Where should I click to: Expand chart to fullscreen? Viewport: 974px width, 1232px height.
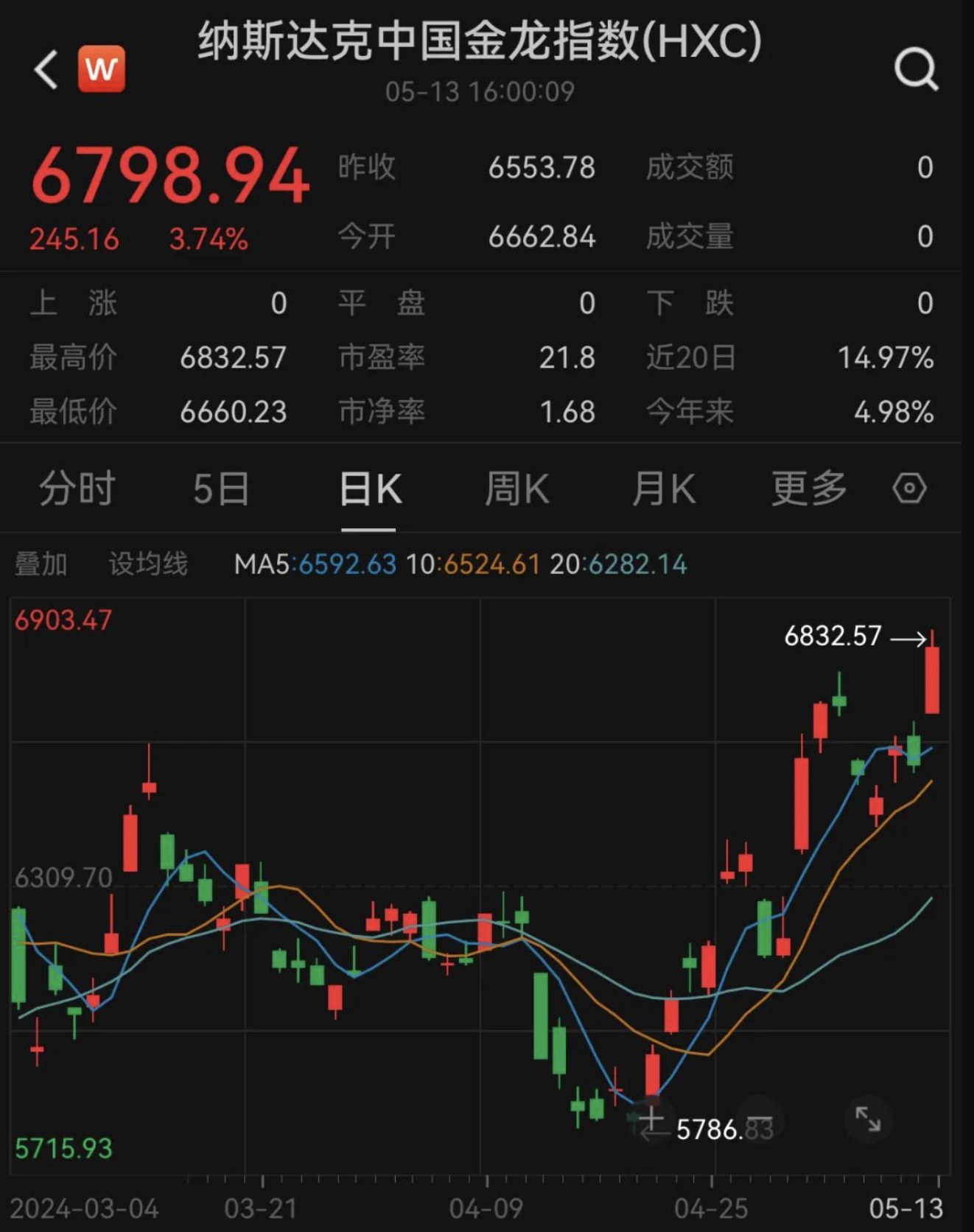868,1119
